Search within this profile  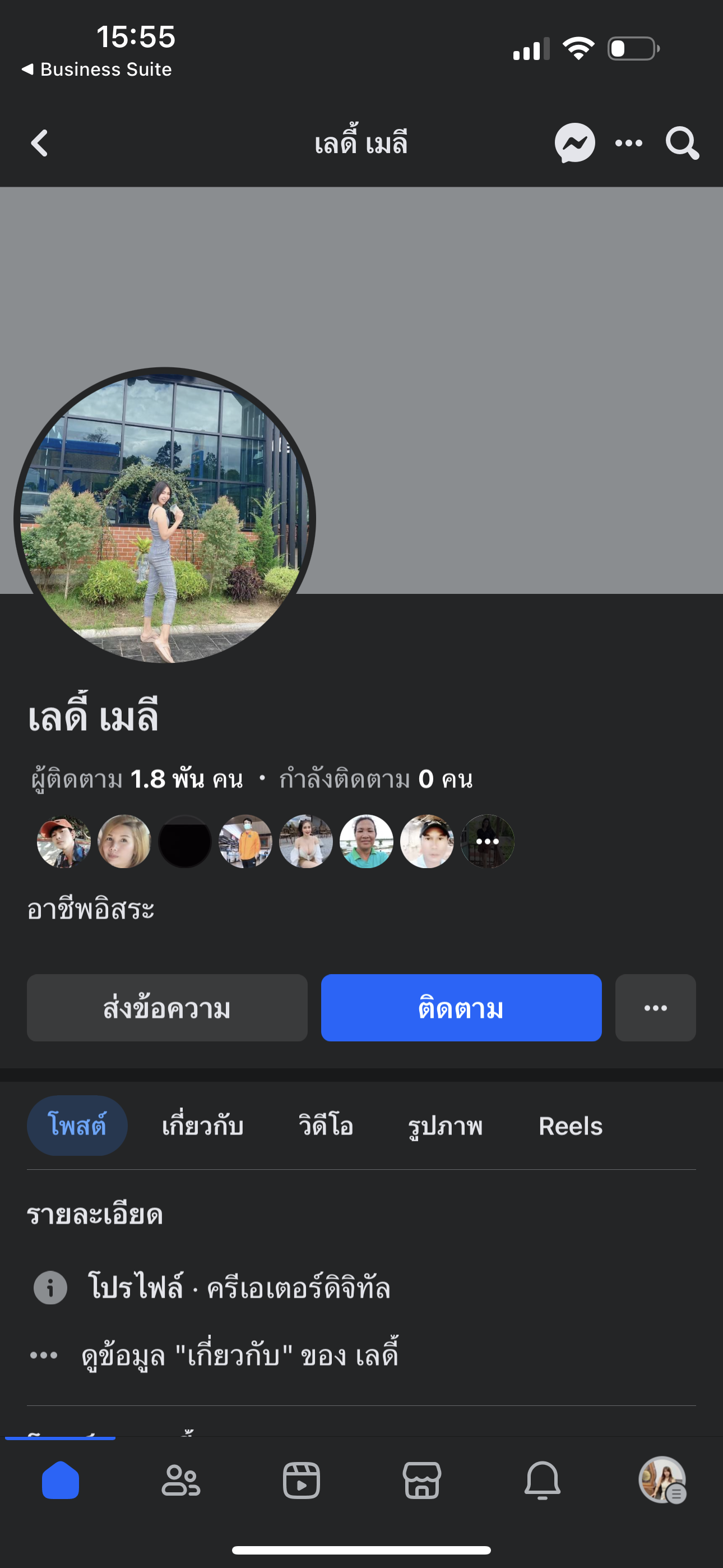(682, 144)
